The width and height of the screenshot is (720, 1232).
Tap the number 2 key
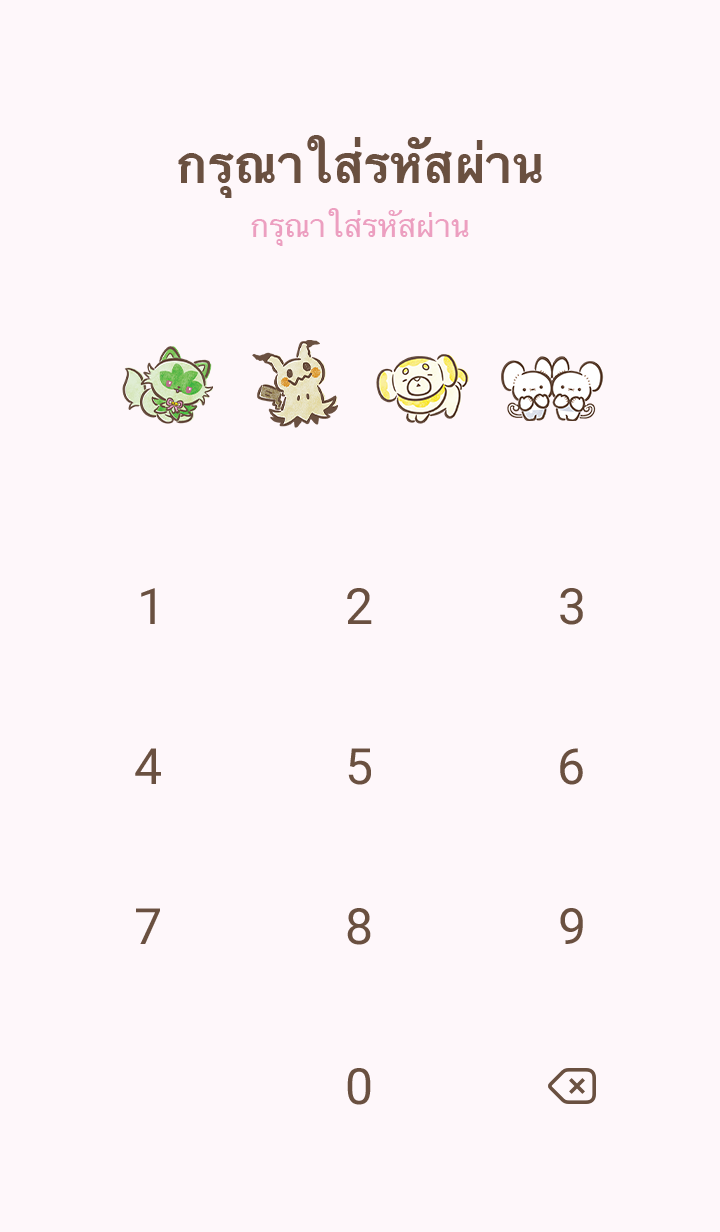[x=359, y=607]
